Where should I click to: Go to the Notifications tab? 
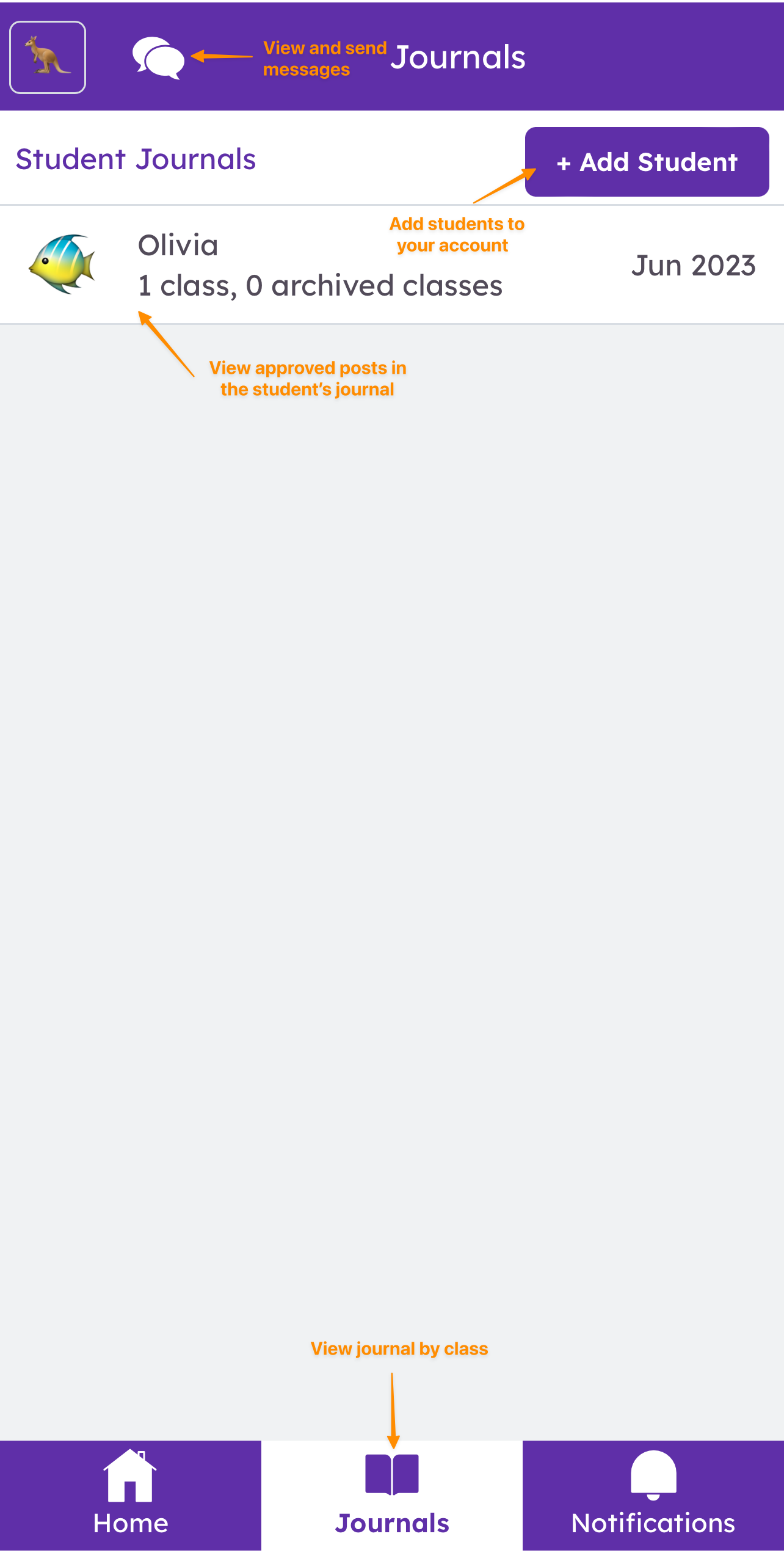(x=653, y=1495)
